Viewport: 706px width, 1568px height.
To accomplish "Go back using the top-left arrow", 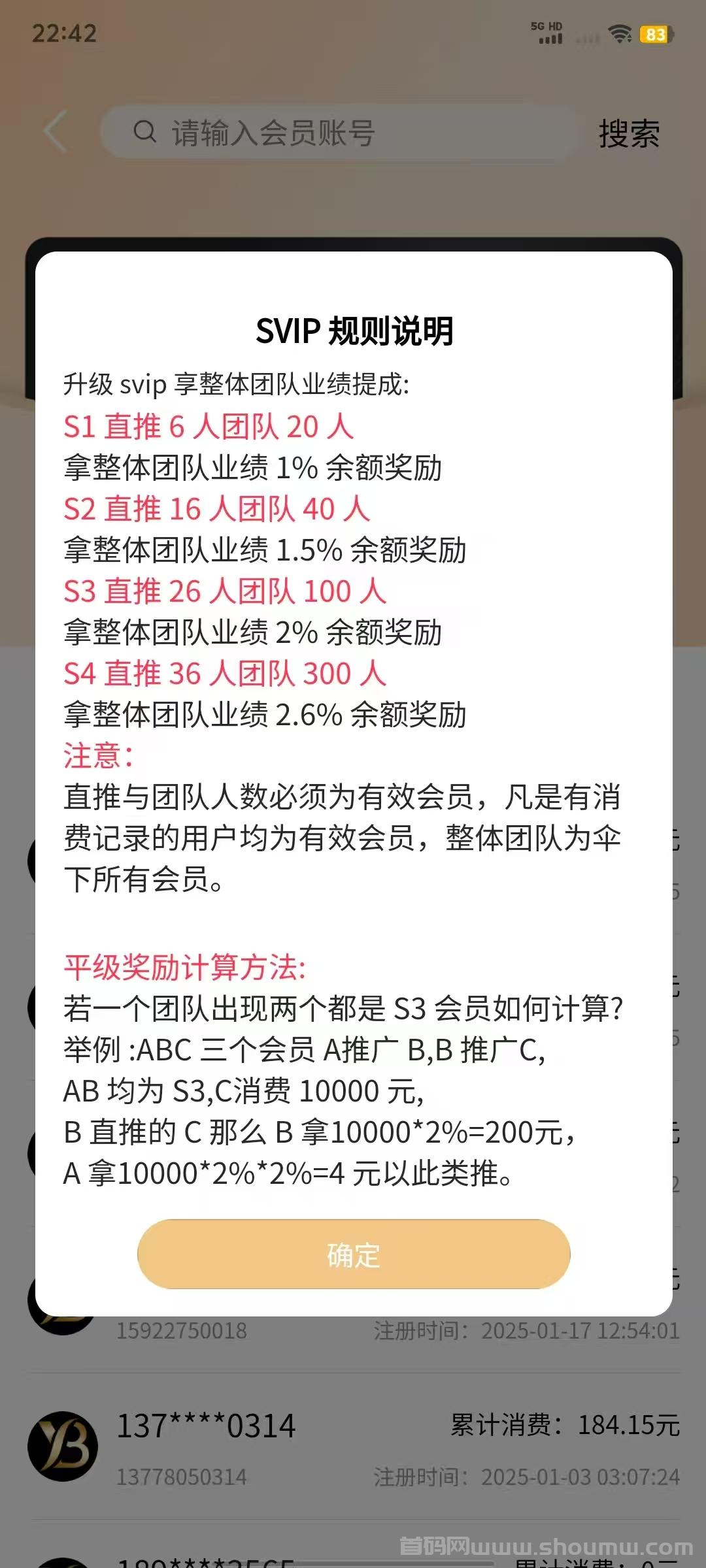I will [56, 132].
